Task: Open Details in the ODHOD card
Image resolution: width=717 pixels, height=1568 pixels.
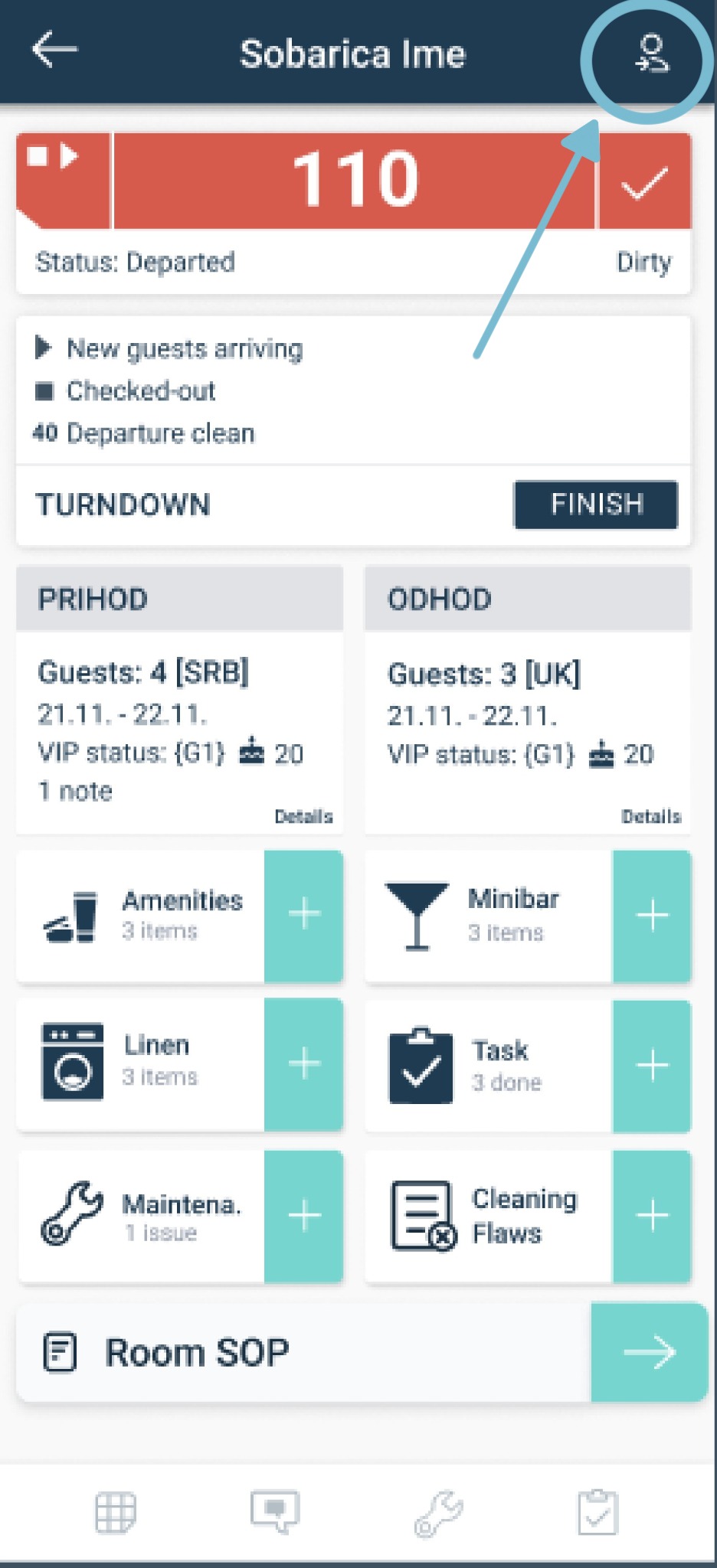Action: point(650,816)
